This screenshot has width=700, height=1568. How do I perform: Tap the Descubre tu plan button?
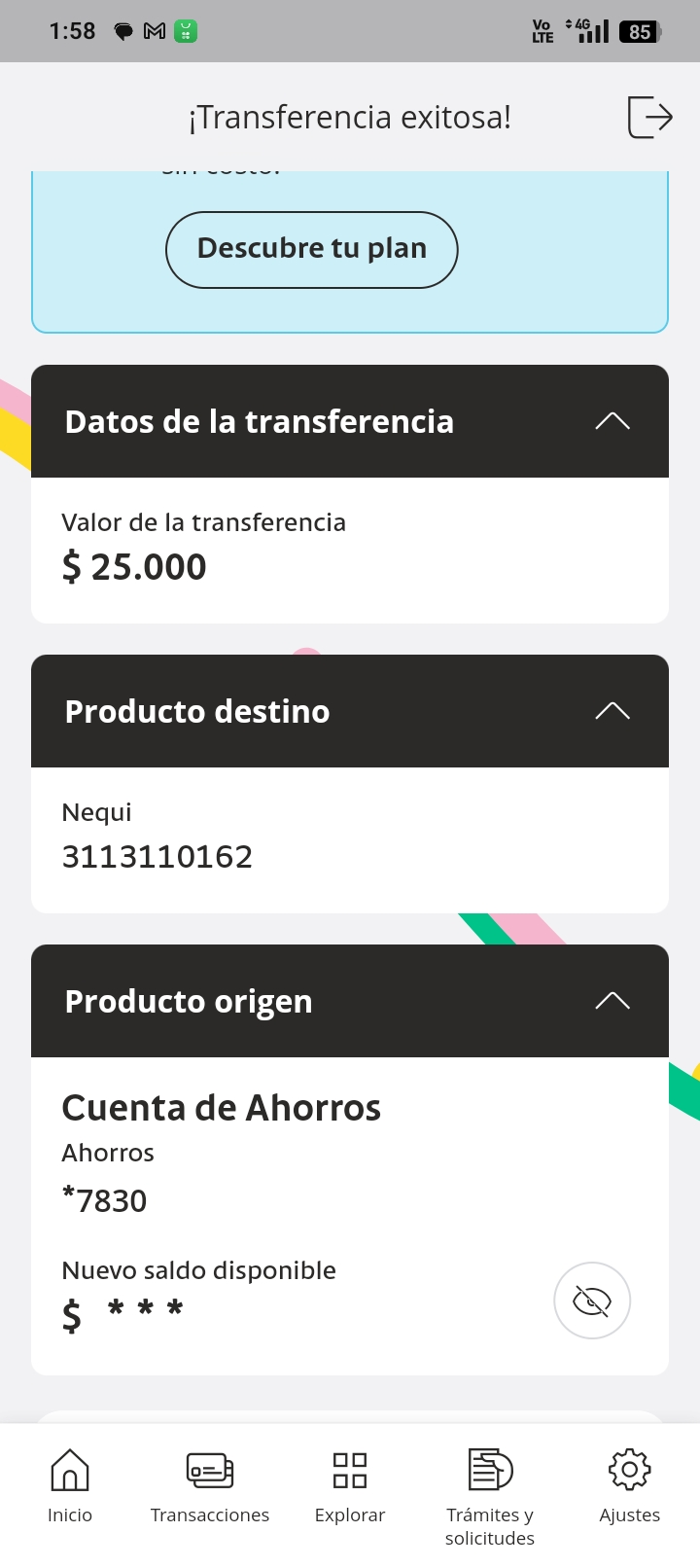(311, 249)
